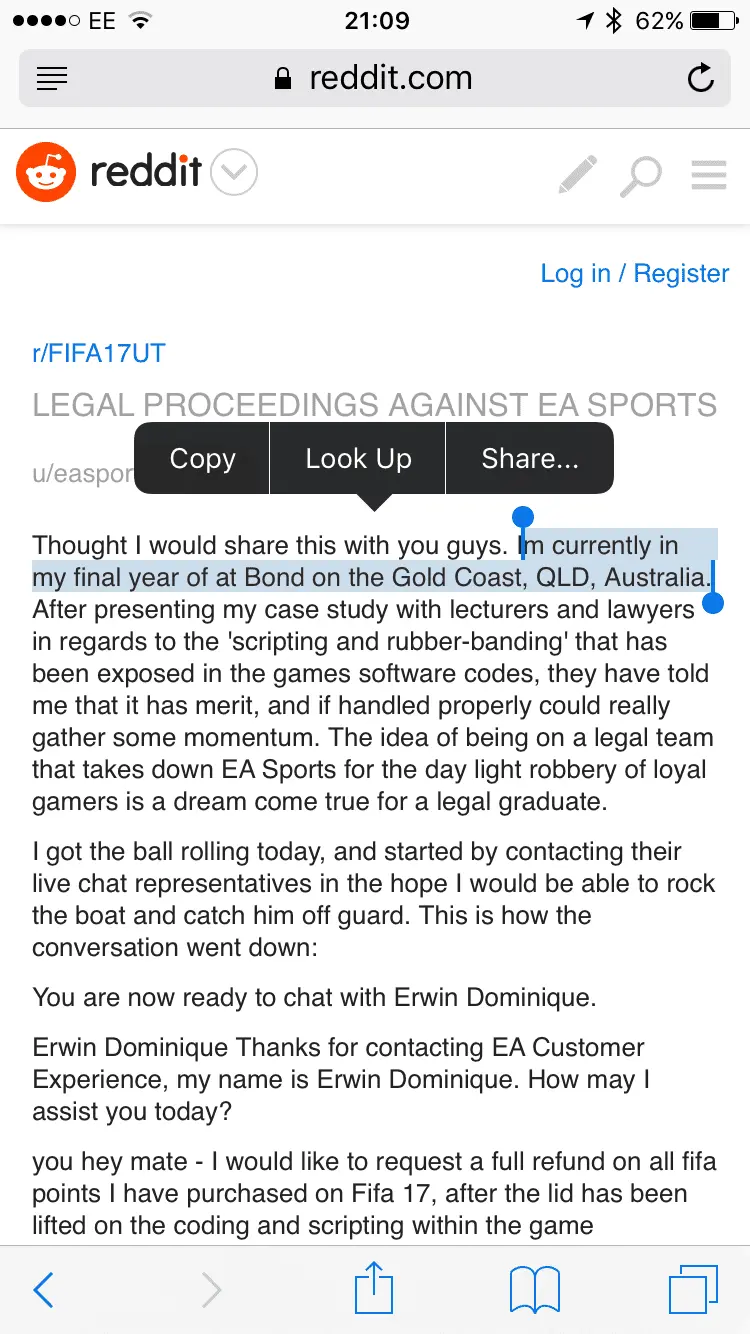750x1334 pixels.
Task: Visit the r/FIFA17UT subreddit
Action: (99, 353)
